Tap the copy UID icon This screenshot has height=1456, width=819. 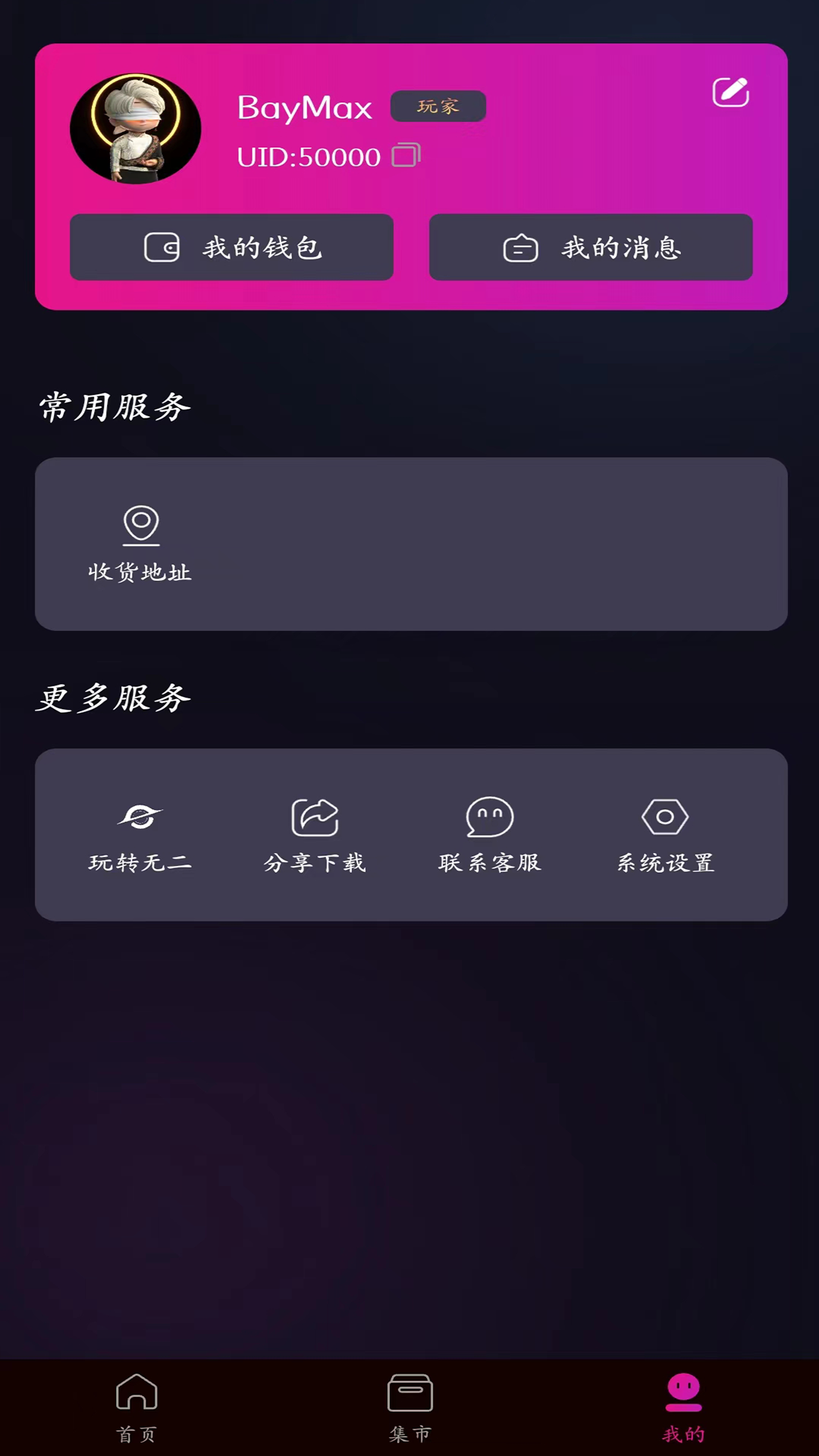click(406, 155)
